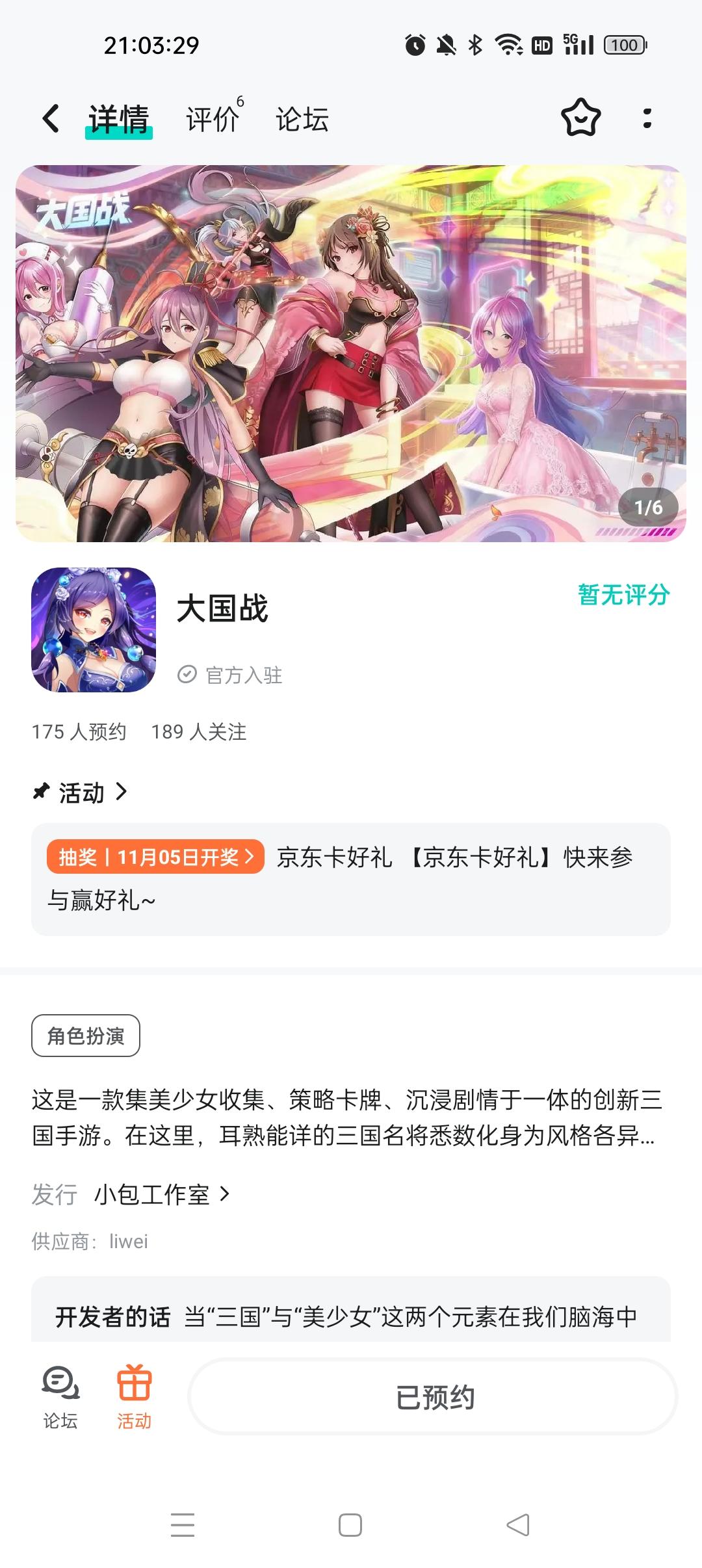Switch to the 论坛 forum tab
Screen dimensions: 702x1568
point(303,119)
